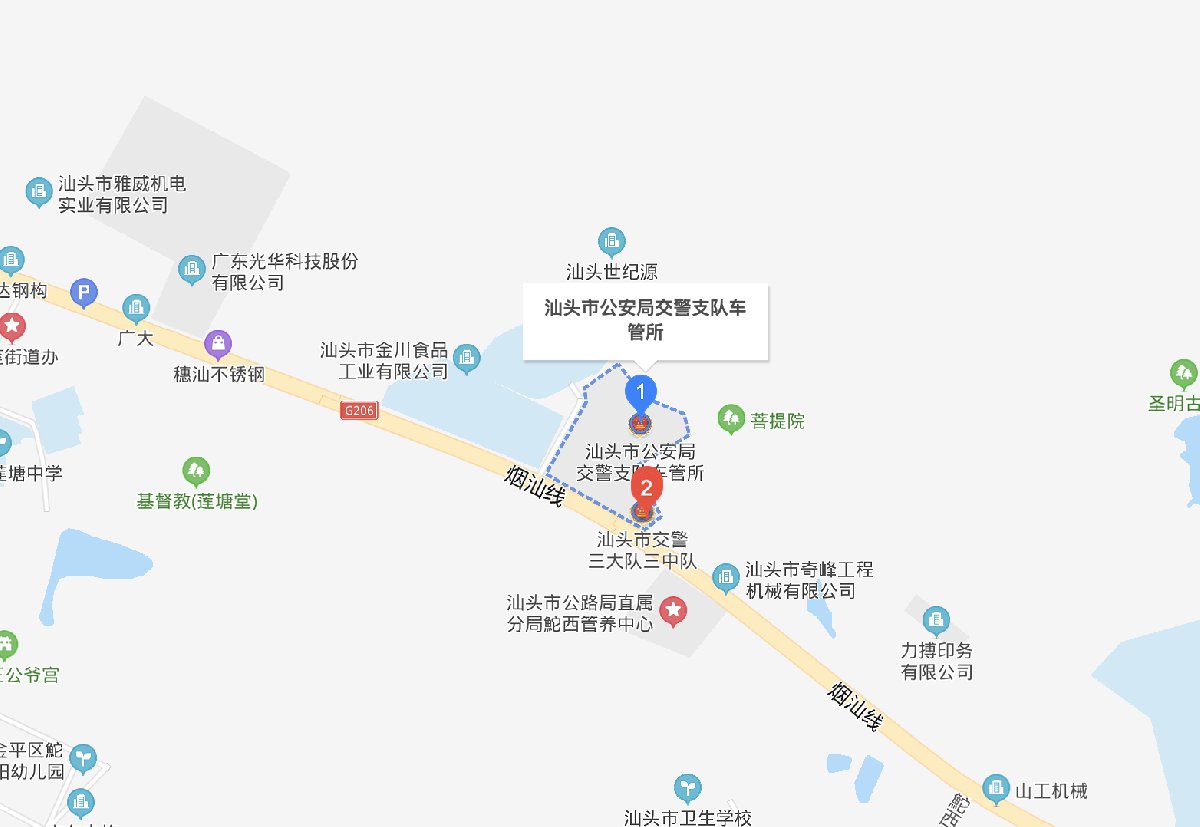Screen dimensions: 1200x827
Task: Select the 汕头市卫生学校 point
Action: (686, 787)
